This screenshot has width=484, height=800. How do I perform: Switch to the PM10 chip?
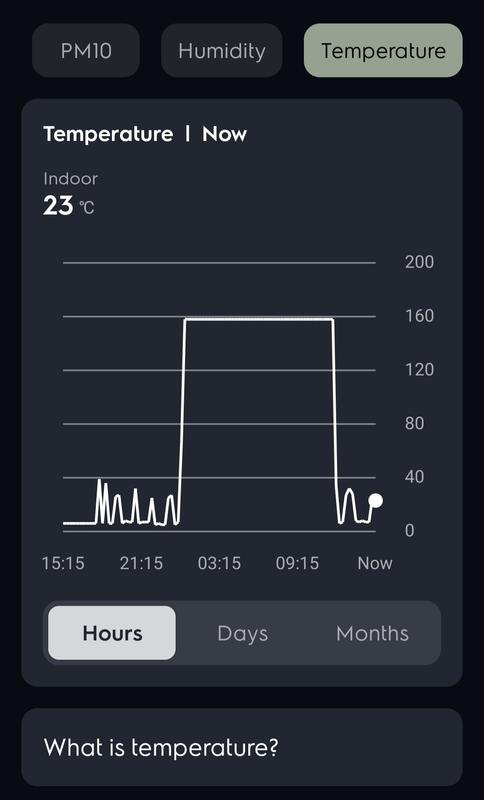pos(86,51)
